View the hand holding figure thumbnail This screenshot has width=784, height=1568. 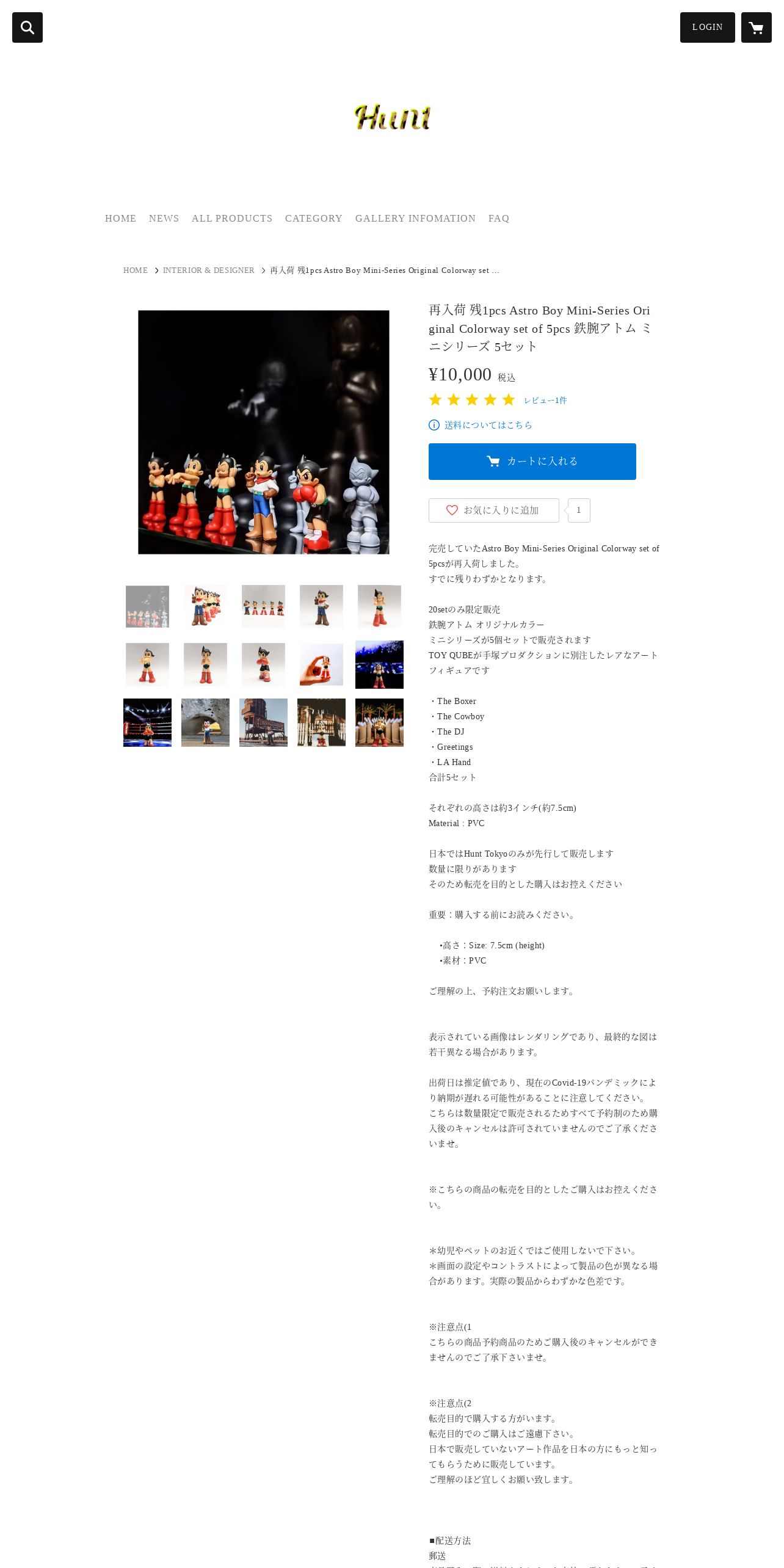[x=321, y=664]
